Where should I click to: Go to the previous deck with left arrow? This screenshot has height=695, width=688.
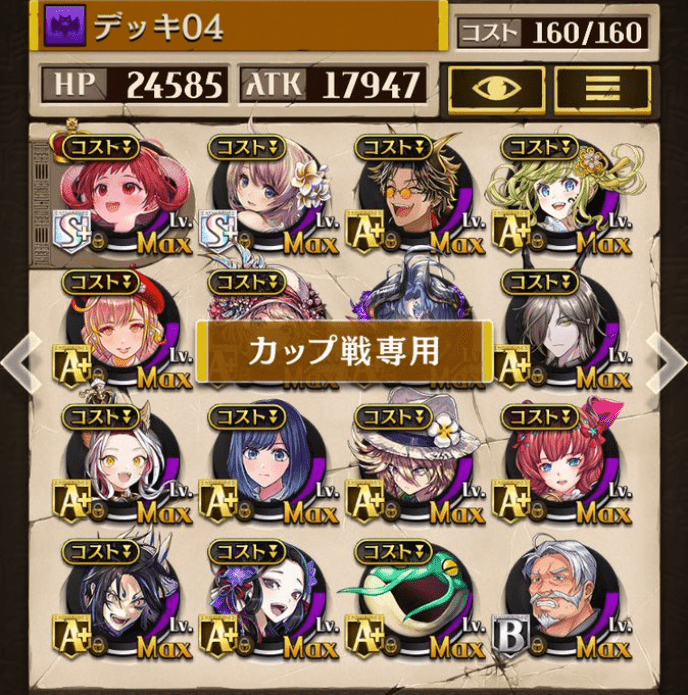(20, 361)
